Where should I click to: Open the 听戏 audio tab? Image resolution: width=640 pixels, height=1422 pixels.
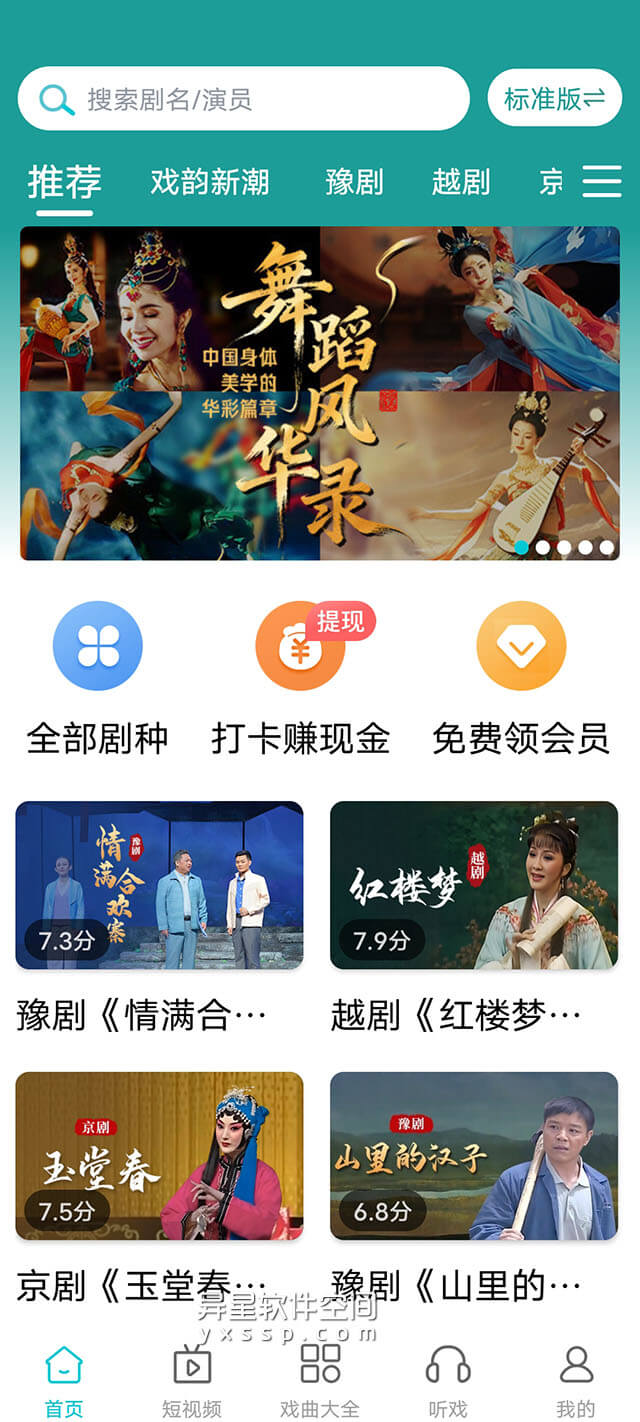click(448, 1380)
